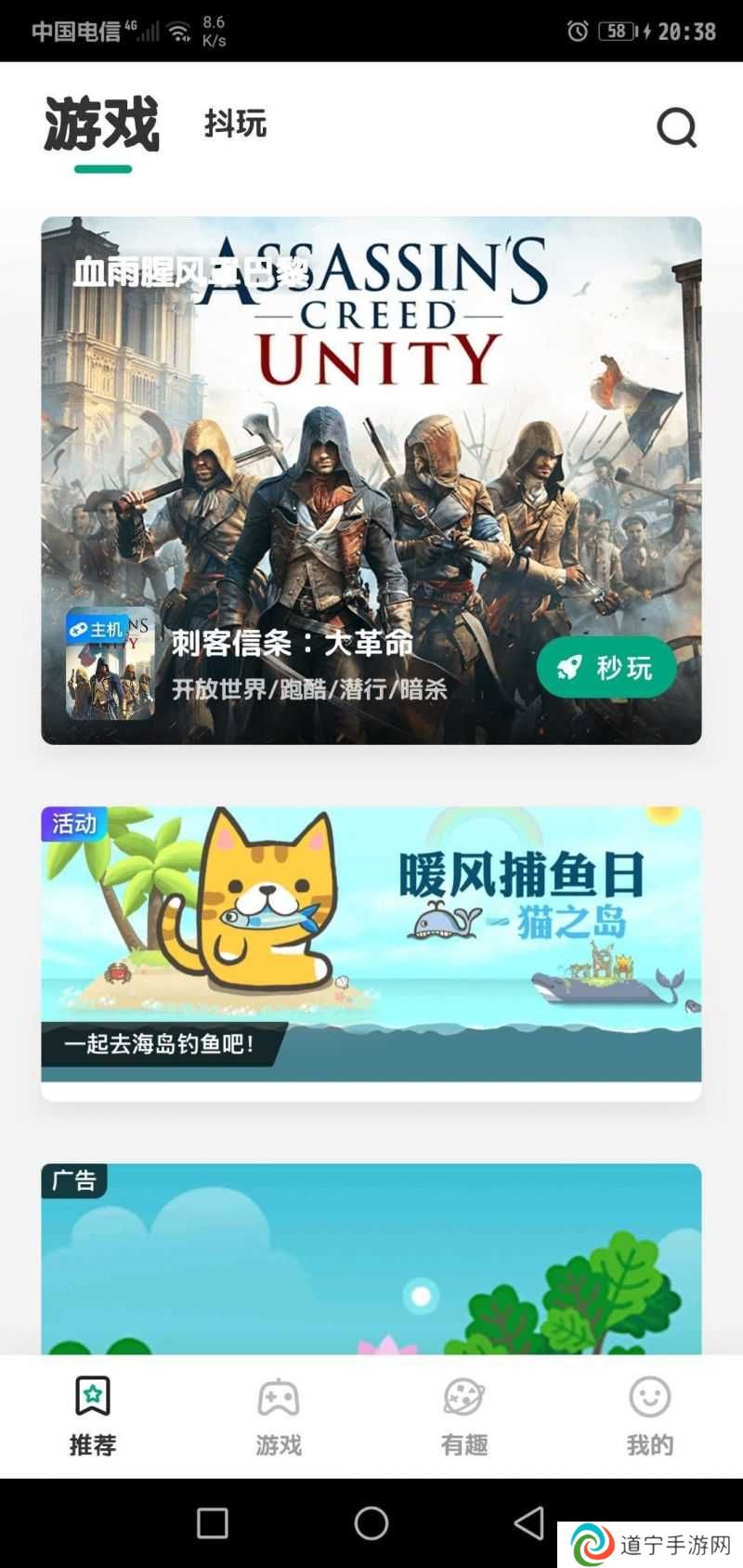Tap the system home button
Viewport: 743px width, 1568px height.
point(371,1522)
